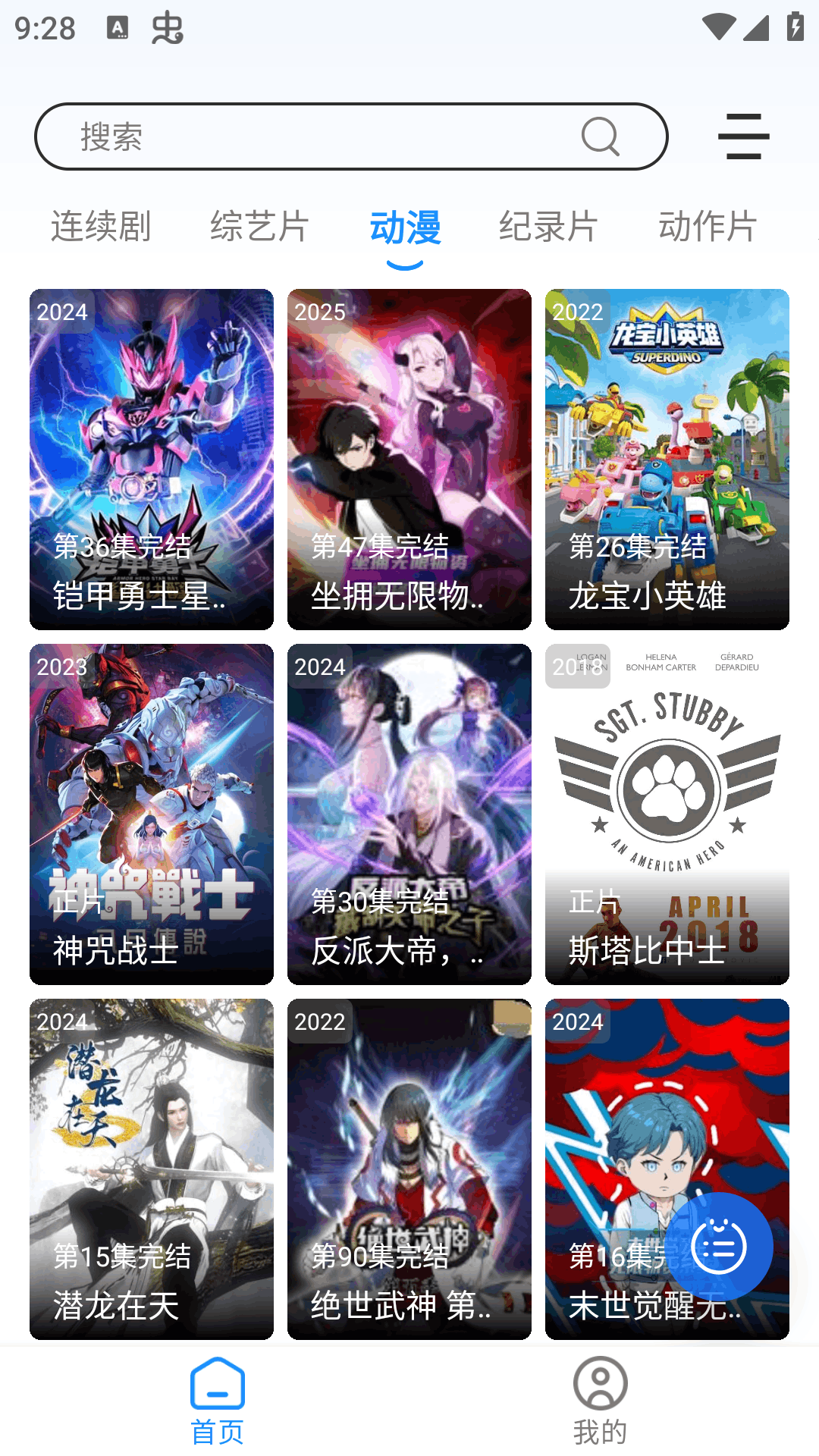Tap the magnifier icon in search bar
Image resolution: width=819 pixels, height=1456 pixels.
[601, 136]
